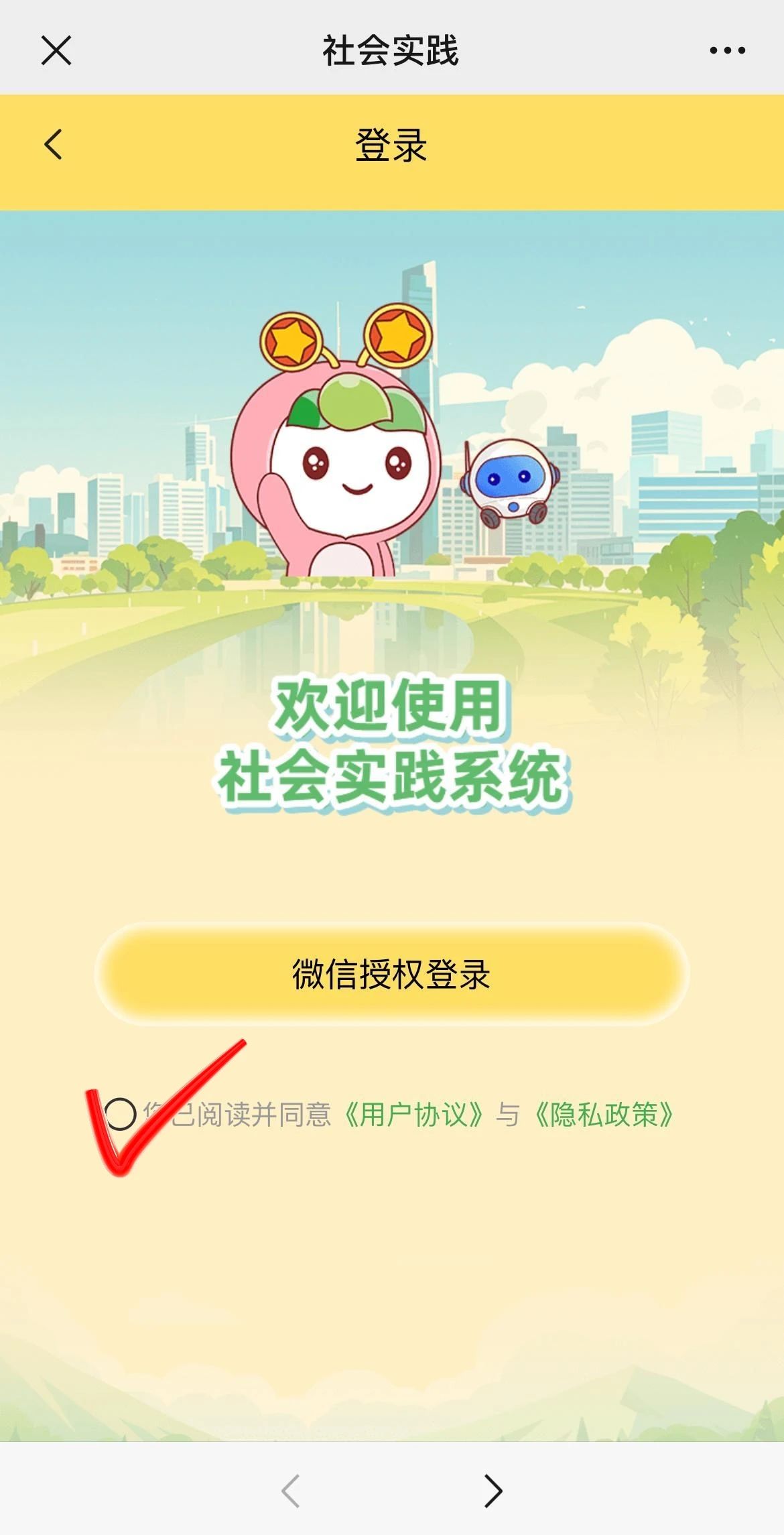This screenshot has width=784, height=1535.
Task: Tap the 微信授权登录 button
Action: tap(391, 974)
